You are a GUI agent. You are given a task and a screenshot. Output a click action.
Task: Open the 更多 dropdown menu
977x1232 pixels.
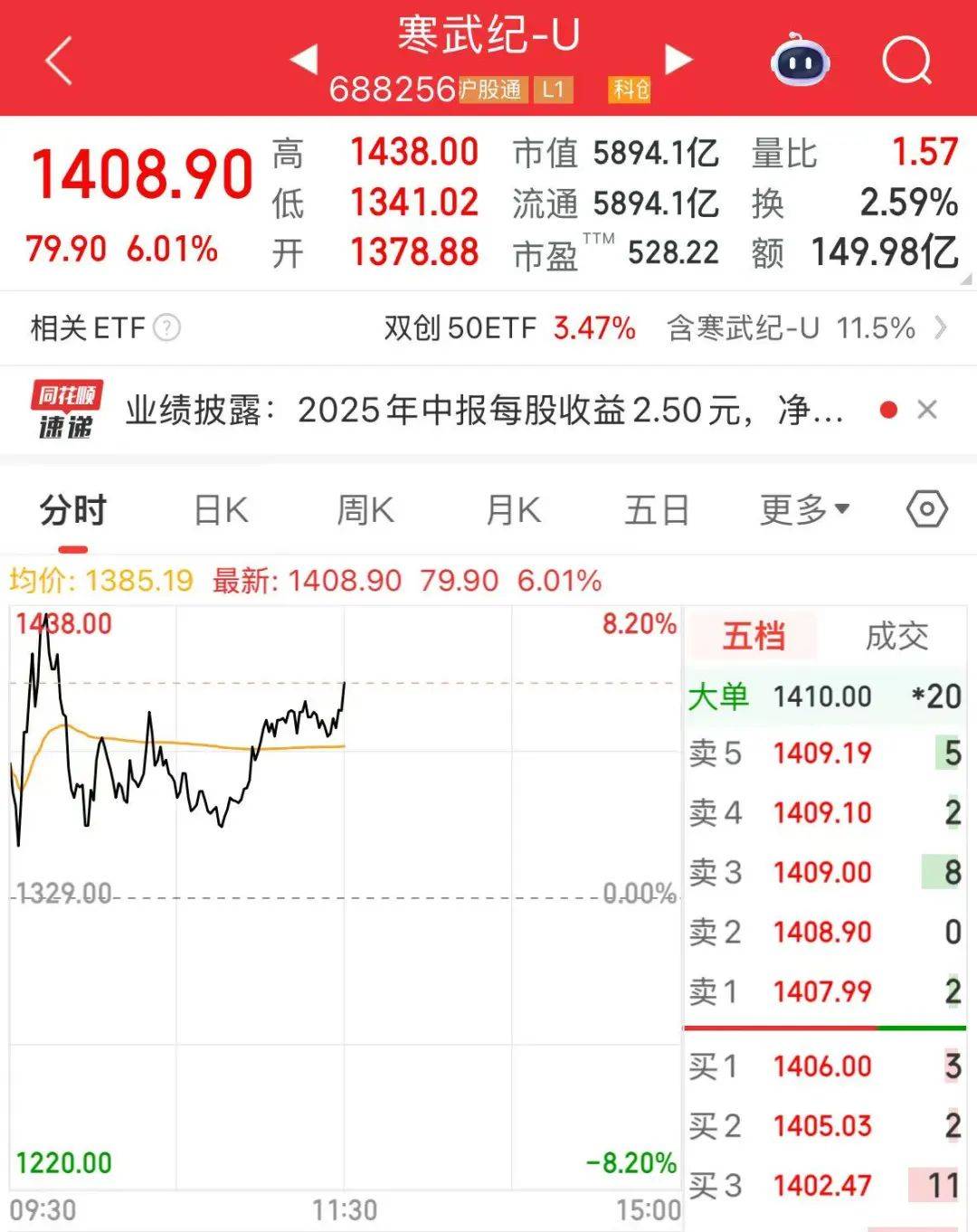(800, 510)
